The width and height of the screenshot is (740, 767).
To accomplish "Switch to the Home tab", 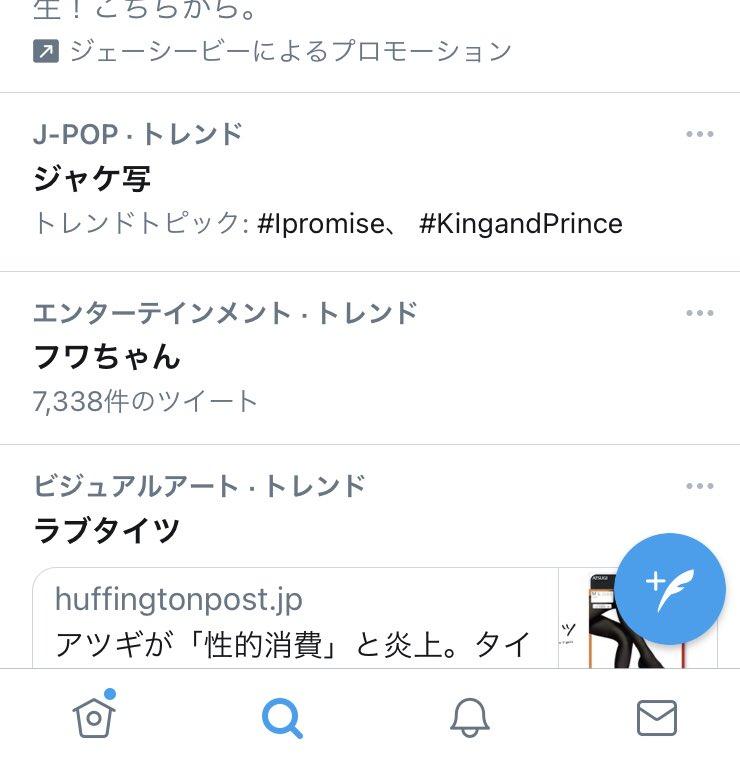I will pos(93,716).
